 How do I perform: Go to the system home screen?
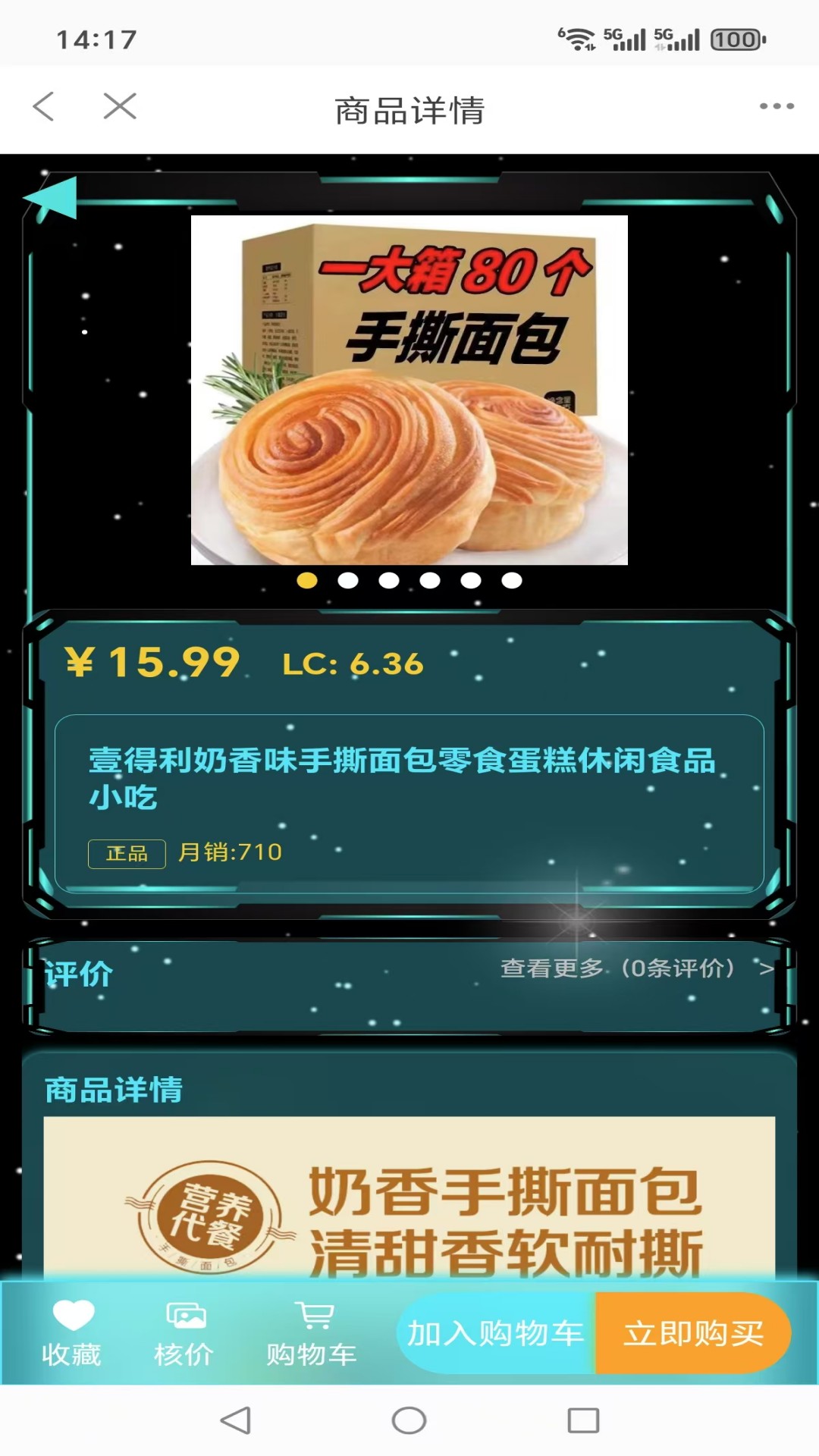pos(409,1420)
